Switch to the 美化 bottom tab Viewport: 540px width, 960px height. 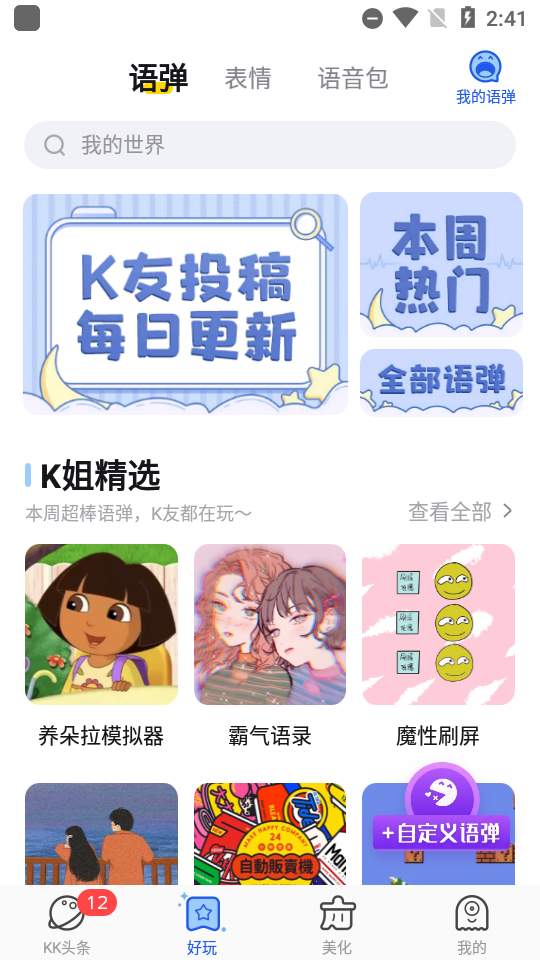pos(337,923)
